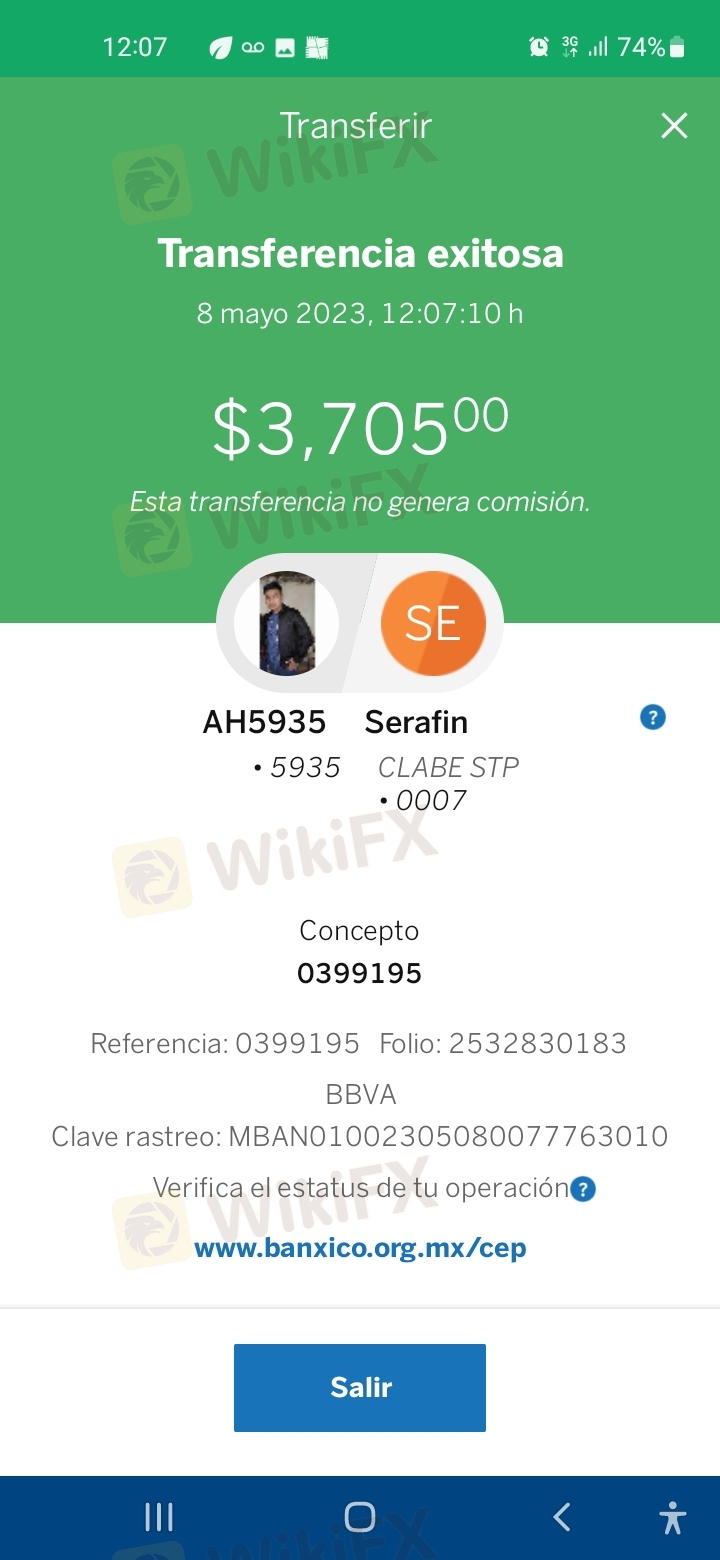The height and width of the screenshot is (1560, 720).
Task: Open the accessibility shortcut in the navigation bar
Action: tap(673, 1517)
